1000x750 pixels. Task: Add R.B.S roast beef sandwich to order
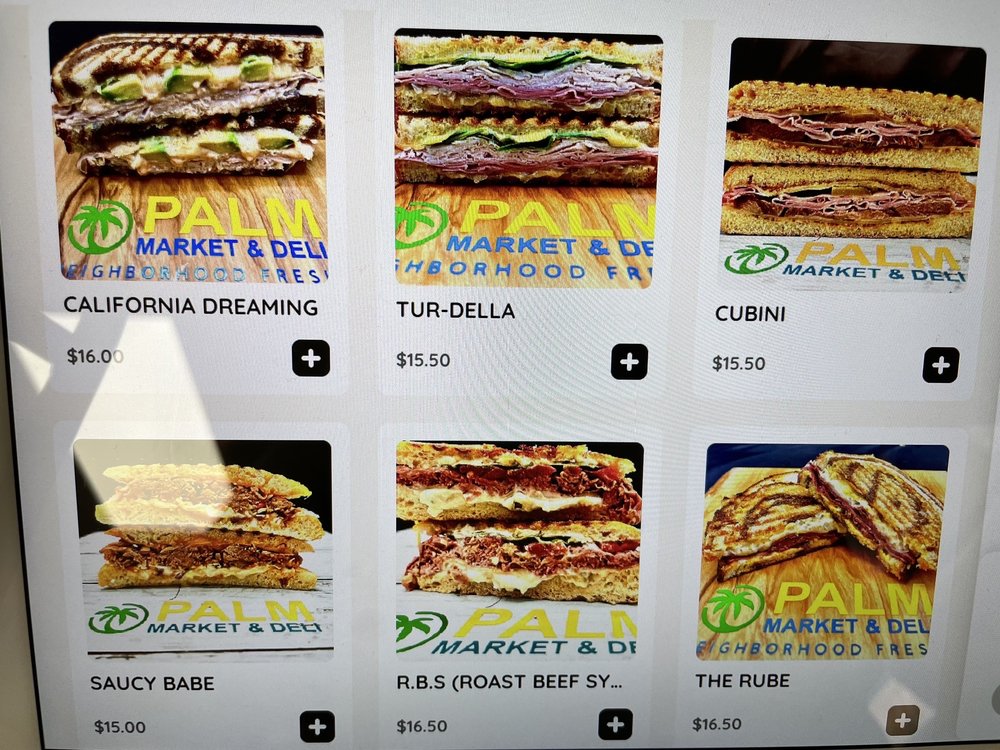coord(615,724)
